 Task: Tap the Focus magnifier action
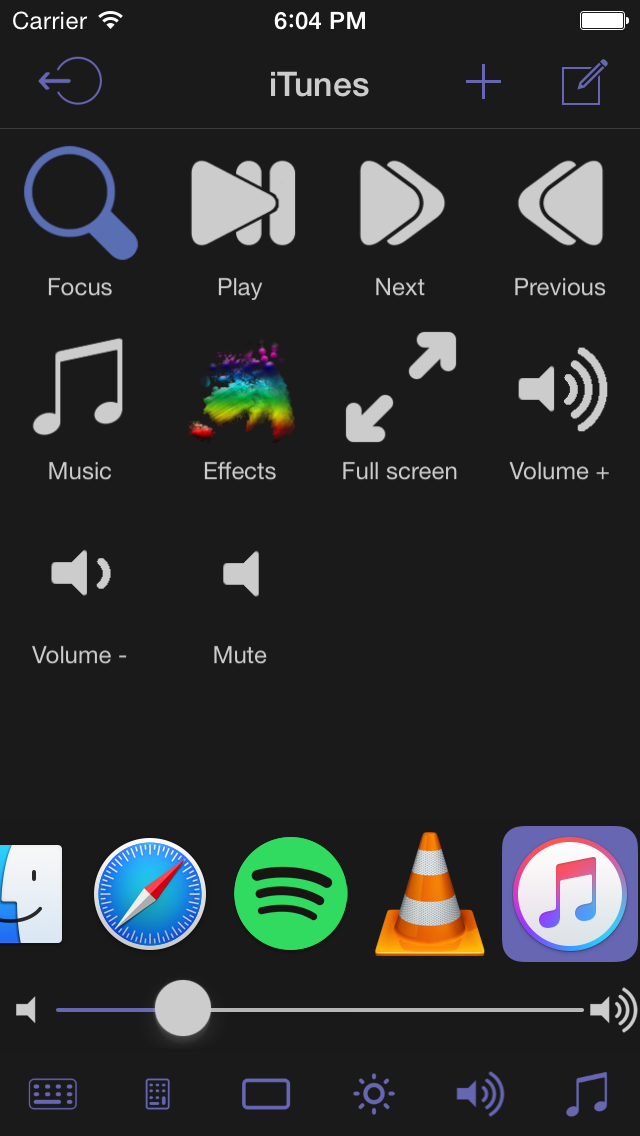point(80,205)
